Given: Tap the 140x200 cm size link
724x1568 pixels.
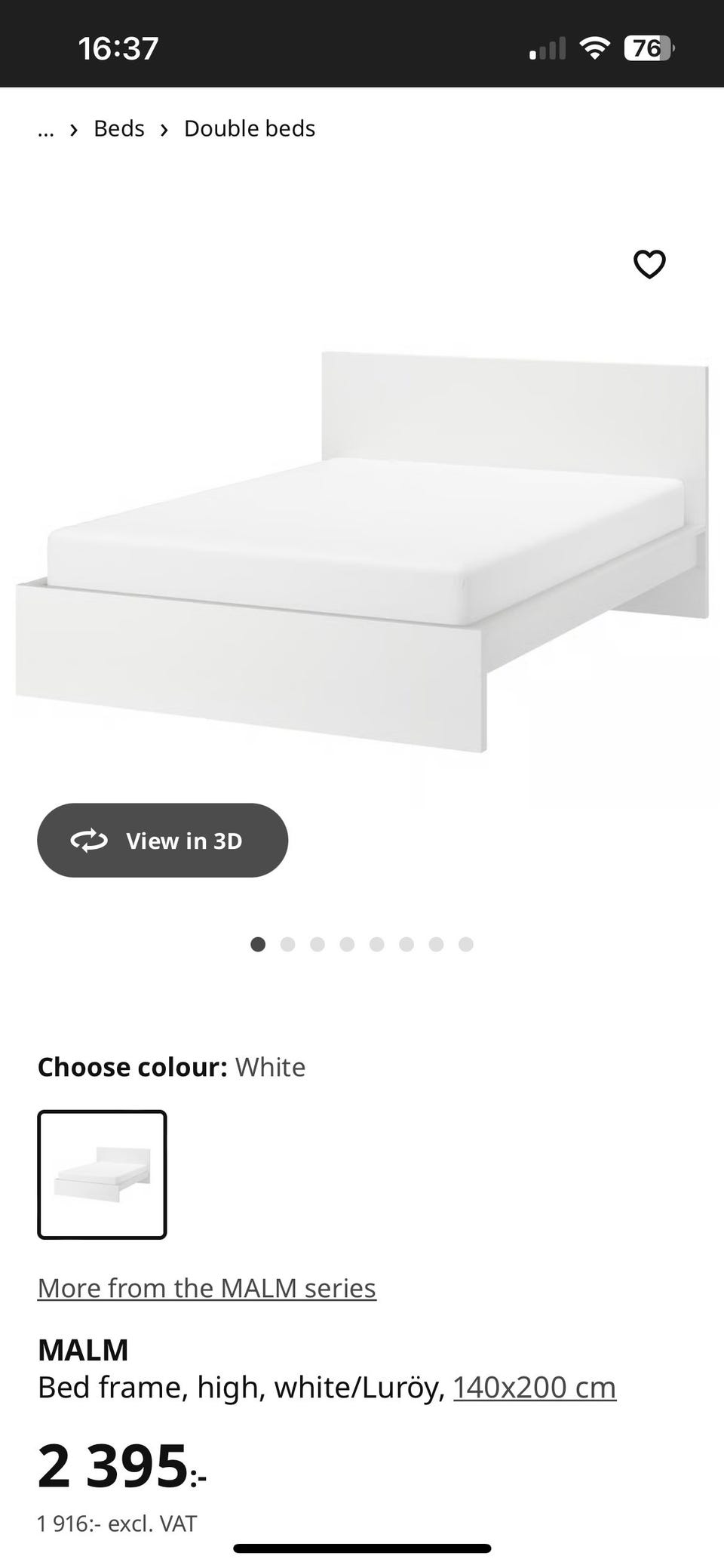Looking at the screenshot, I should click(x=535, y=1387).
